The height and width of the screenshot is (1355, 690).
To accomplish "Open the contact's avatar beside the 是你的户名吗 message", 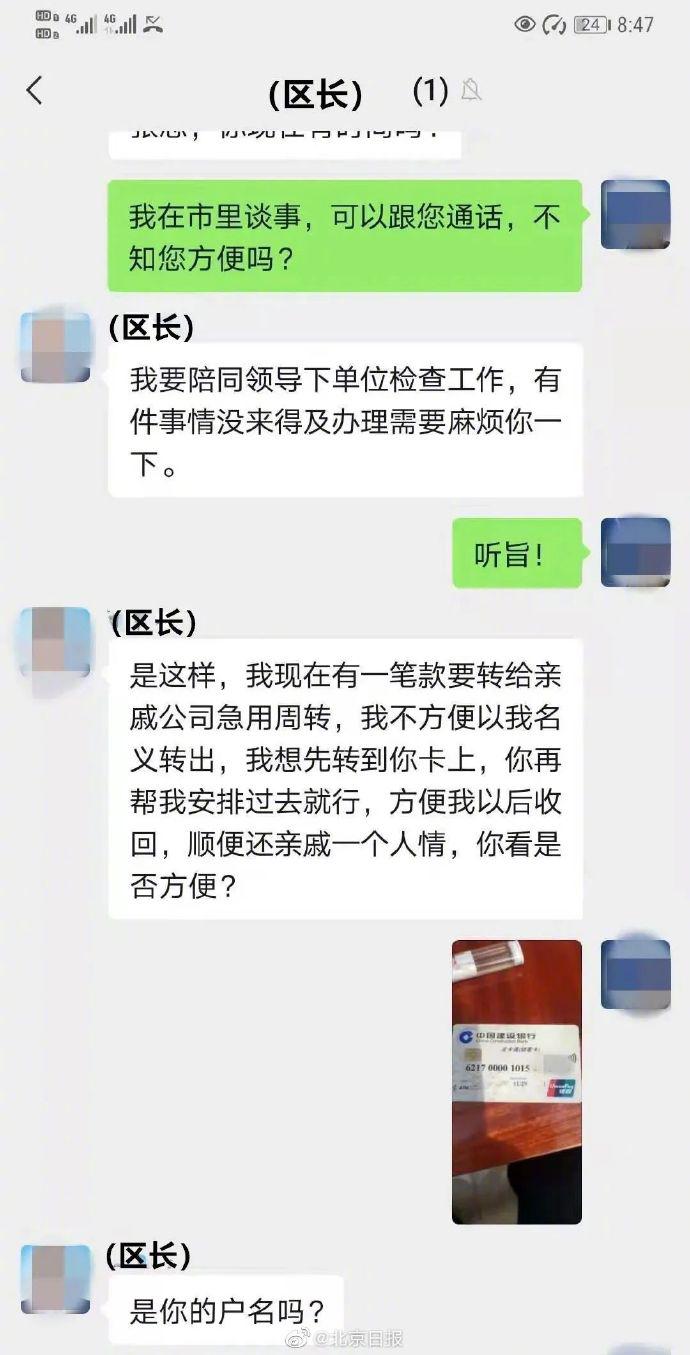I will coord(55,1279).
